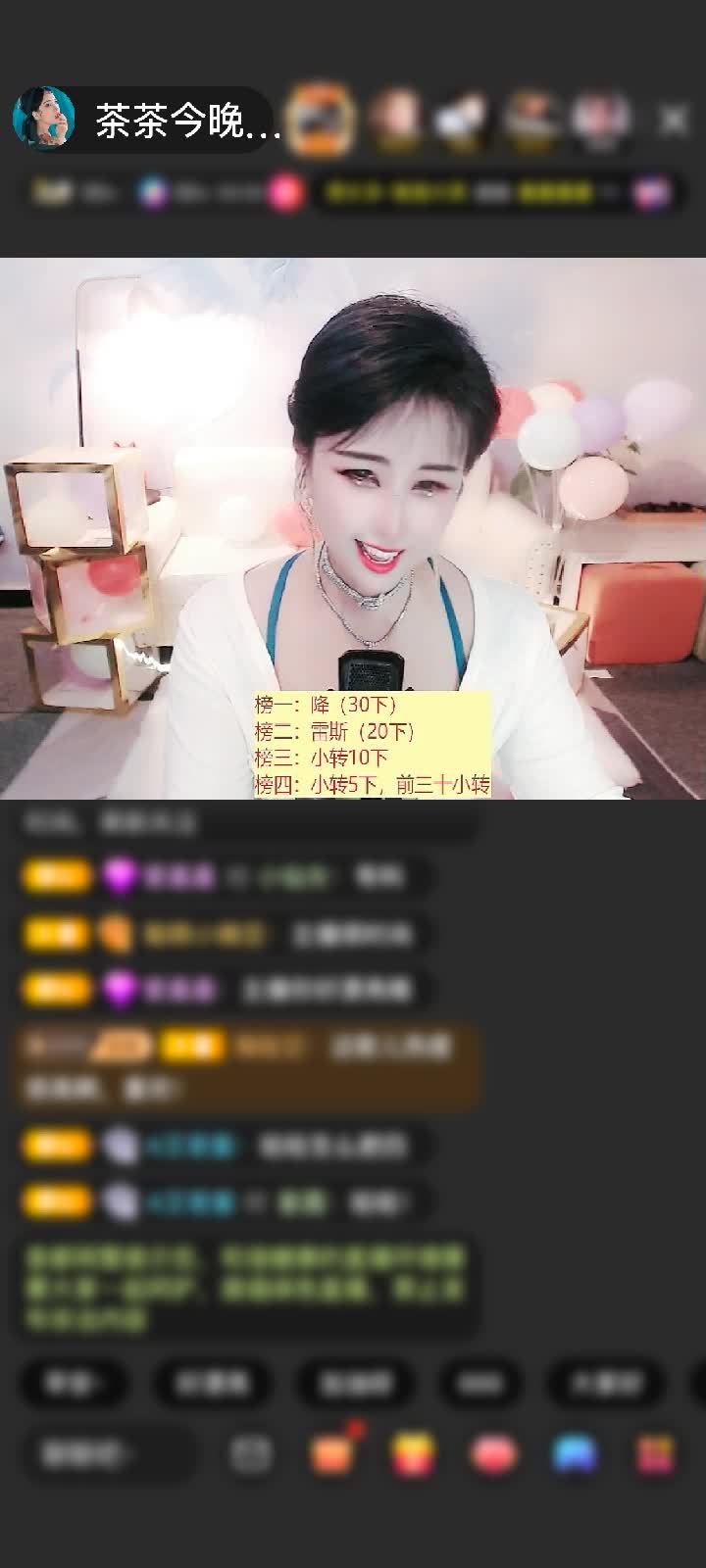Open streamer 茶茶今晚 profile avatar

[x=44, y=119]
